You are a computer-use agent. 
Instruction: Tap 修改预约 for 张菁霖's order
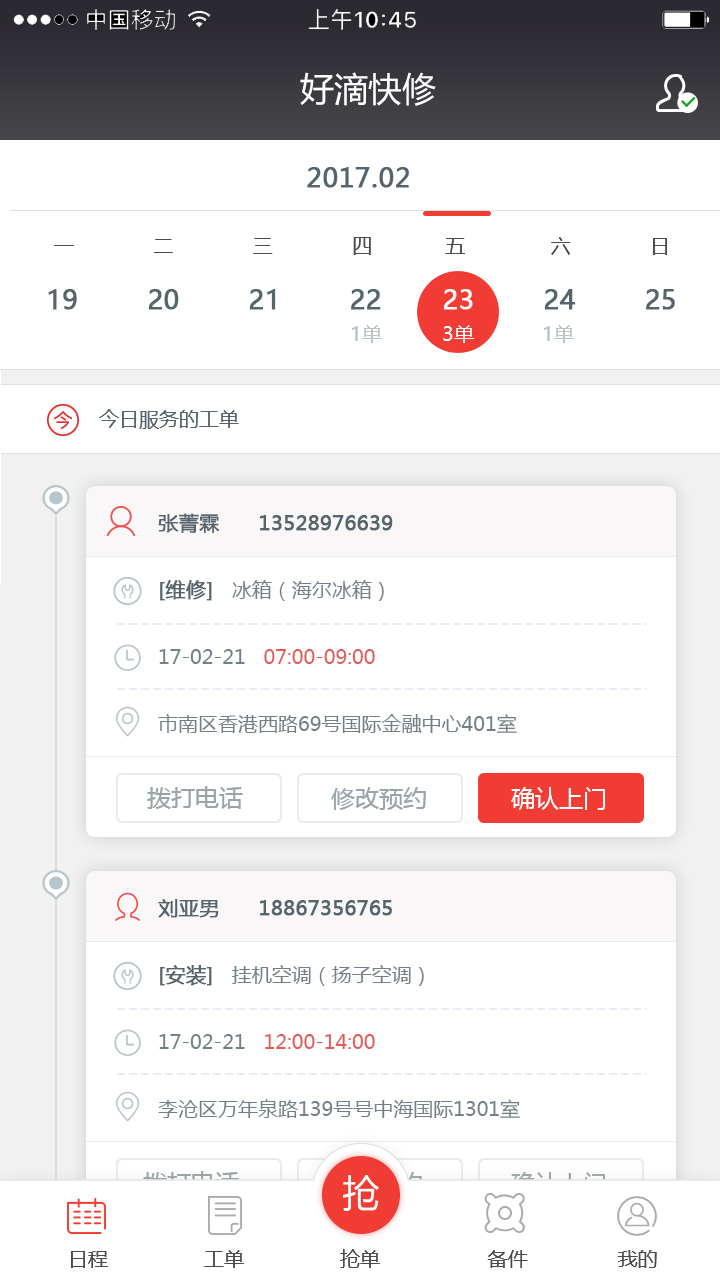pyautogui.click(x=379, y=798)
